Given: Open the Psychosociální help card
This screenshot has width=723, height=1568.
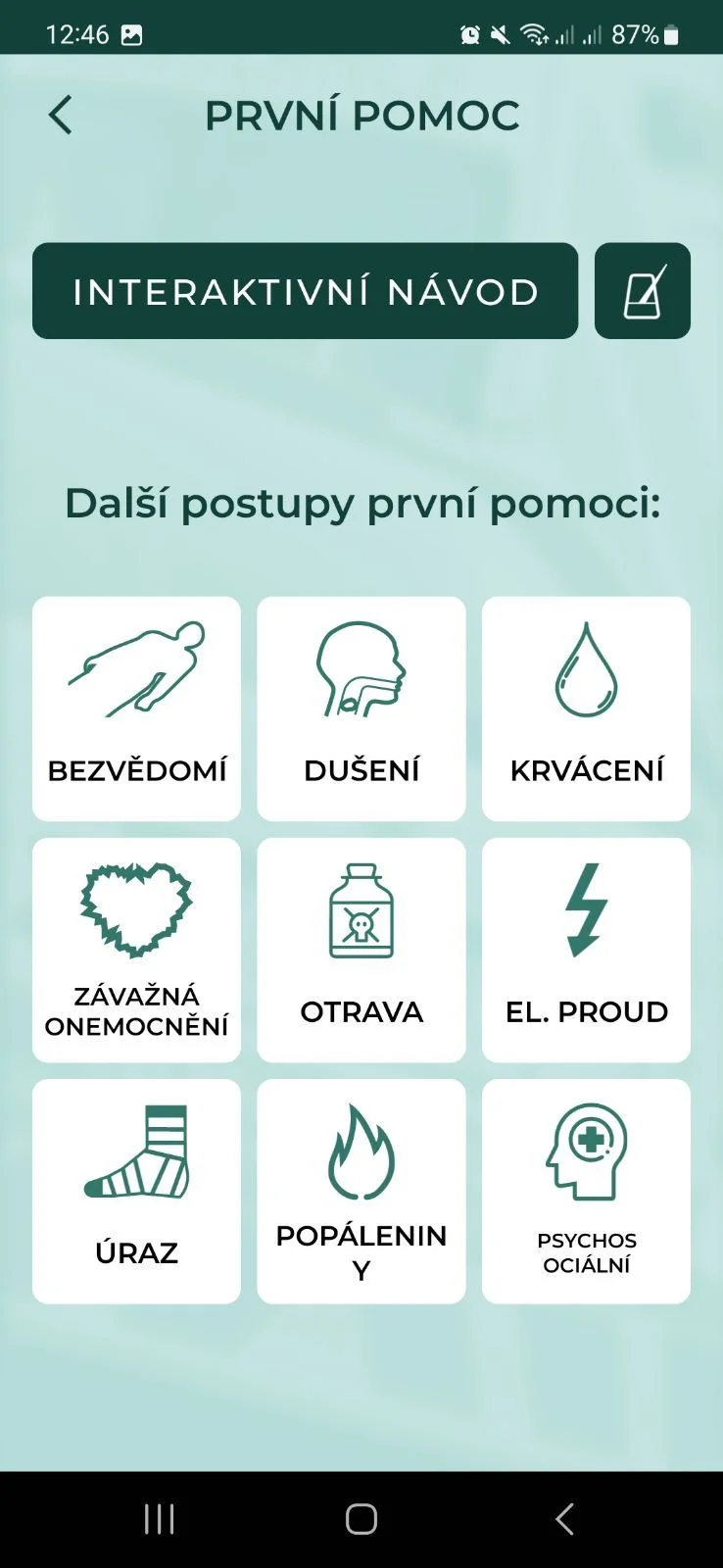Looking at the screenshot, I should click(x=586, y=1192).
